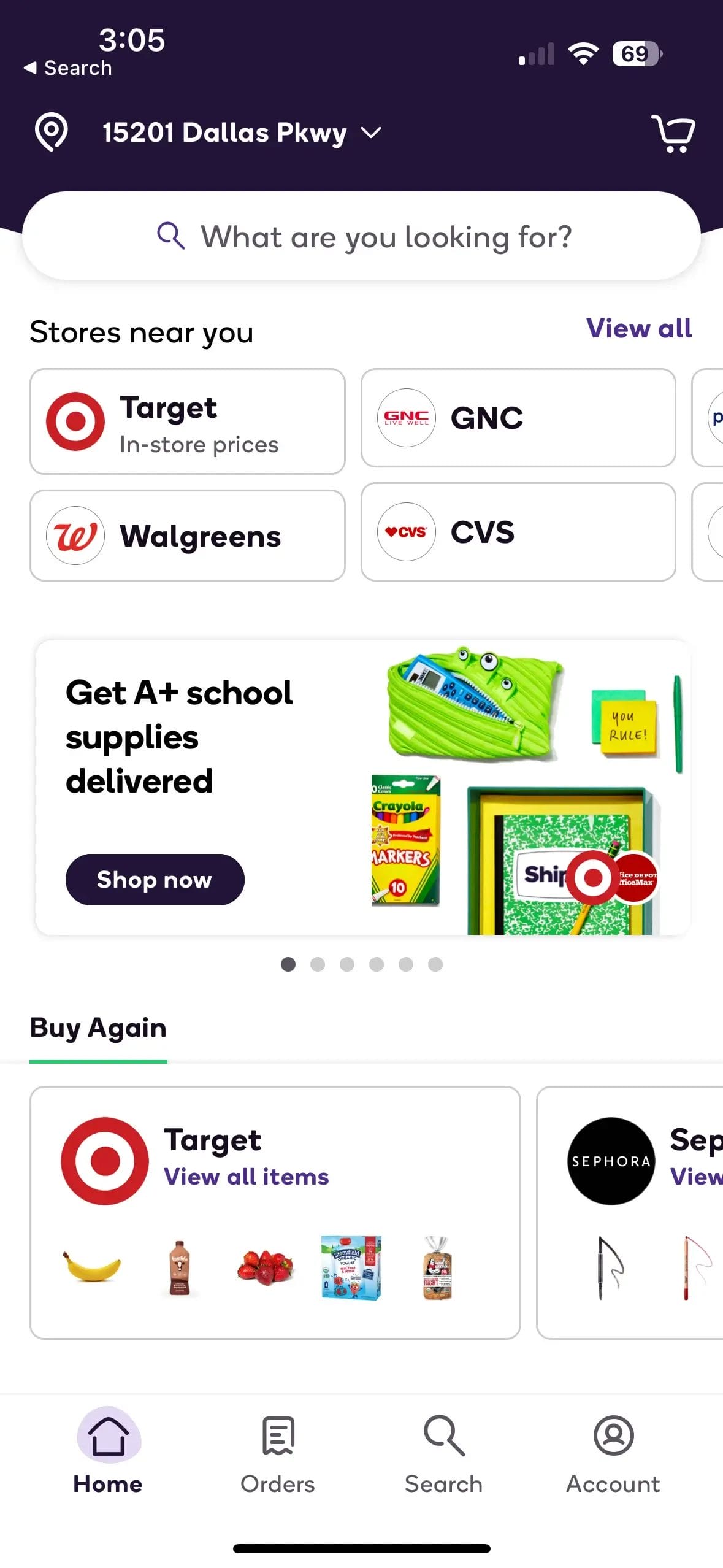Open the Account tab
This screenshot has height=1568, width=723.
613,1454
